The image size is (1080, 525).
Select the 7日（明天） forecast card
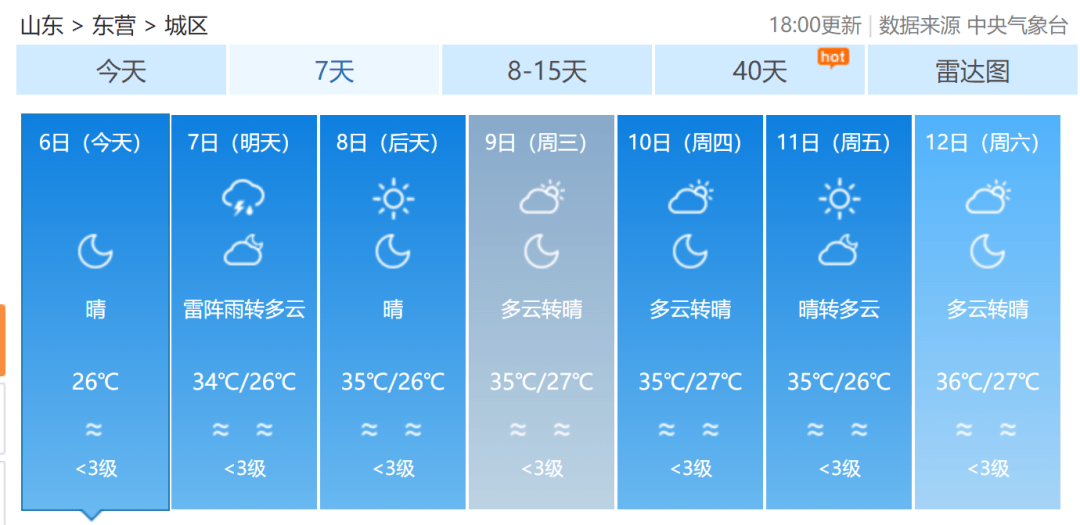(x=244, y=310)
